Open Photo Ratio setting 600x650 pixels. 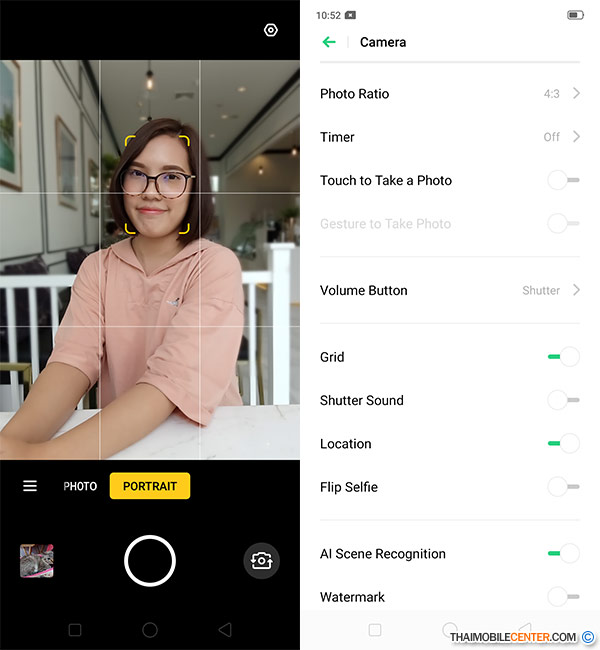pos(449,94)
